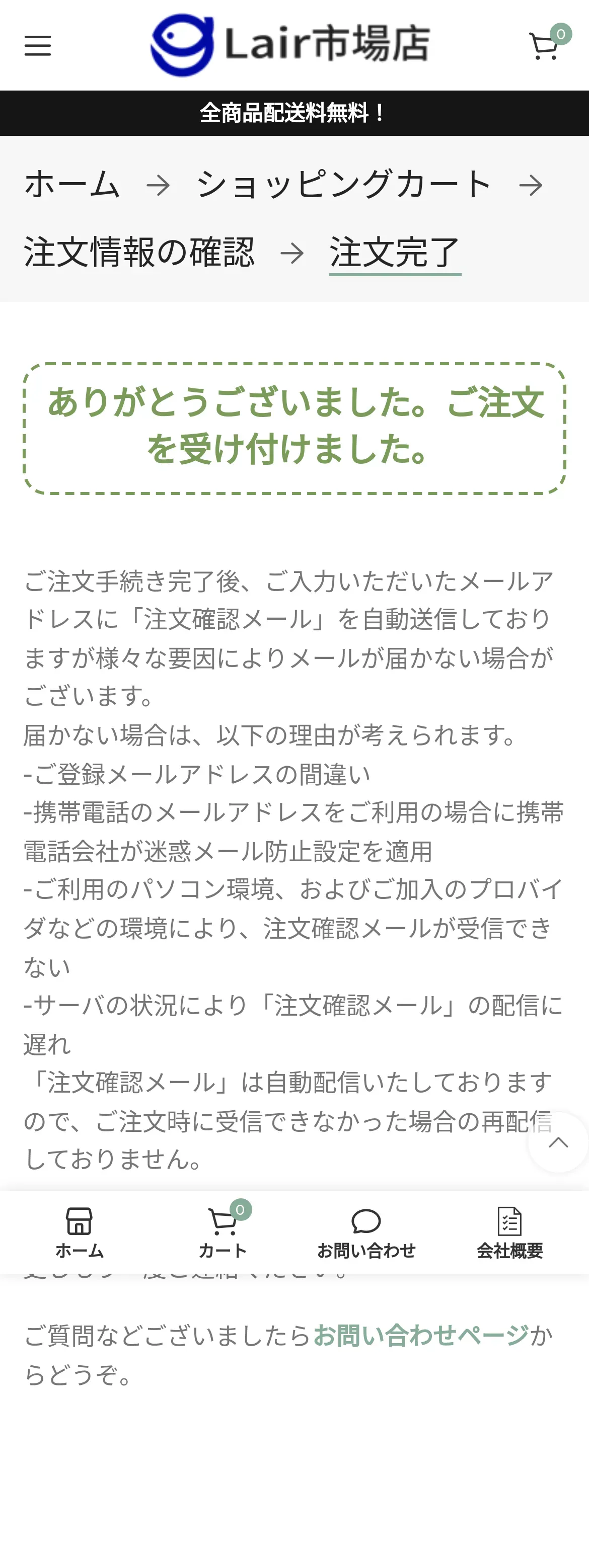Tap the scroll-to-top arrow button
Screen dimensions: 589x1568
coord(558,1142)
